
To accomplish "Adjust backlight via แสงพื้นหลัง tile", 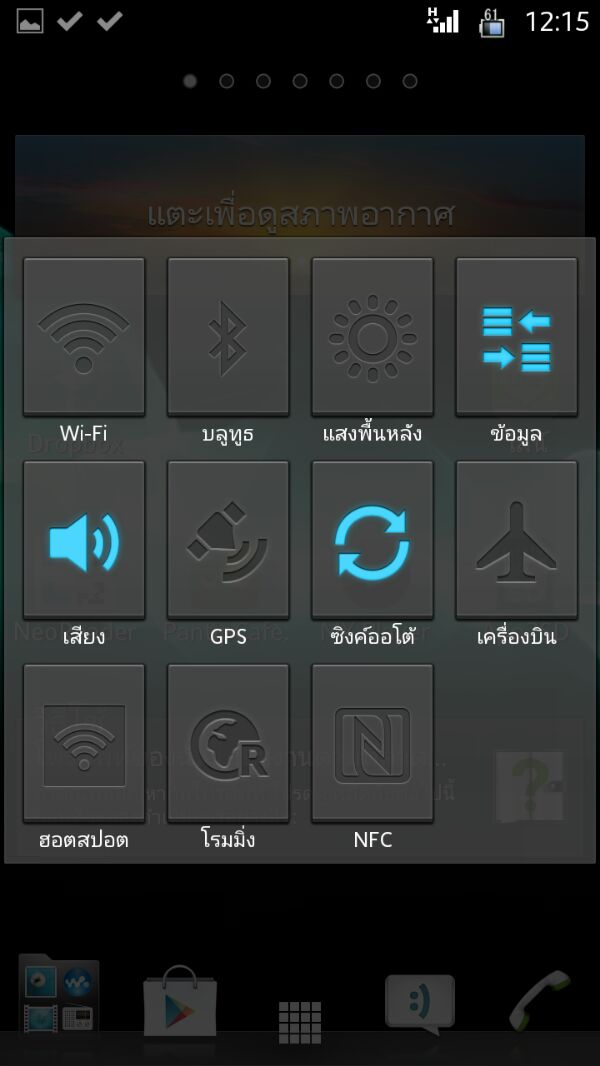I will pos(372,336).
